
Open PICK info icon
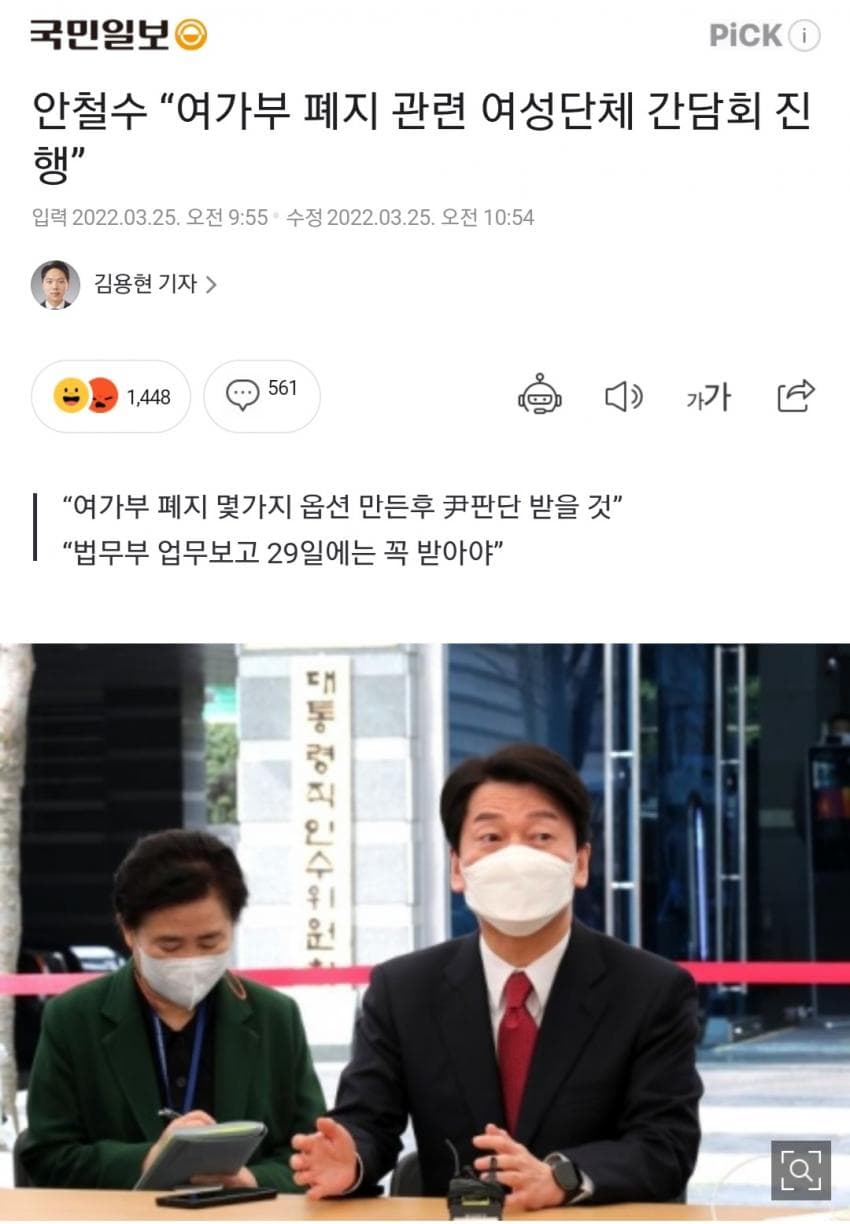804,36
